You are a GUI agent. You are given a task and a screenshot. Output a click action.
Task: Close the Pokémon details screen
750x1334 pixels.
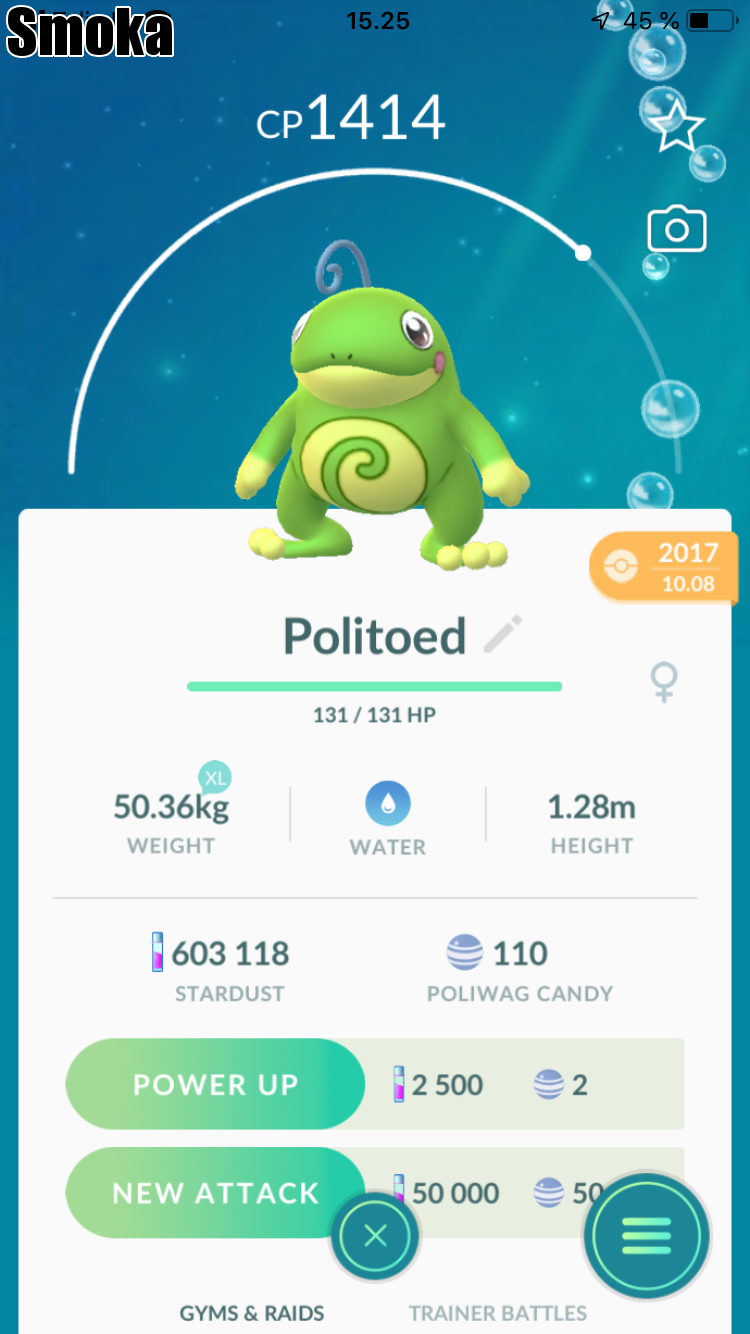click(375, 1237)
